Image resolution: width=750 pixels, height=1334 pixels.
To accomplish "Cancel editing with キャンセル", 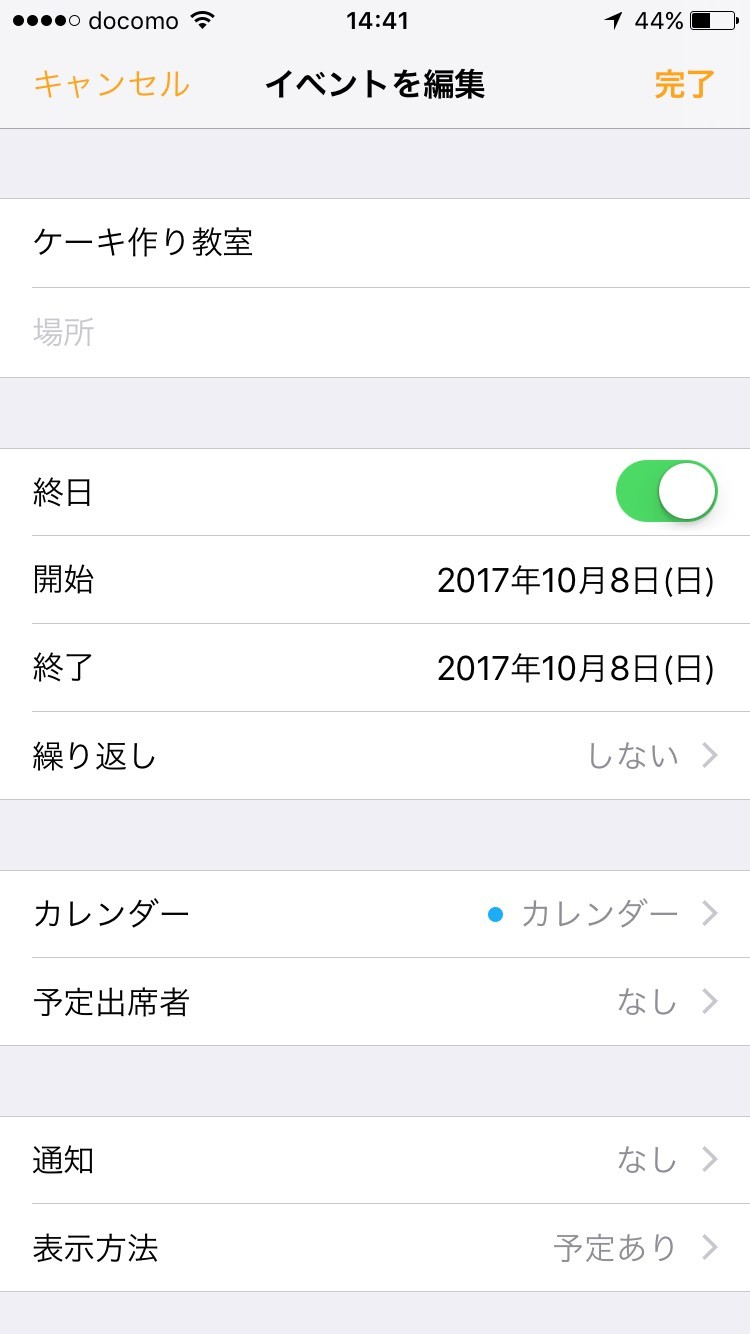I will [111, 84].
